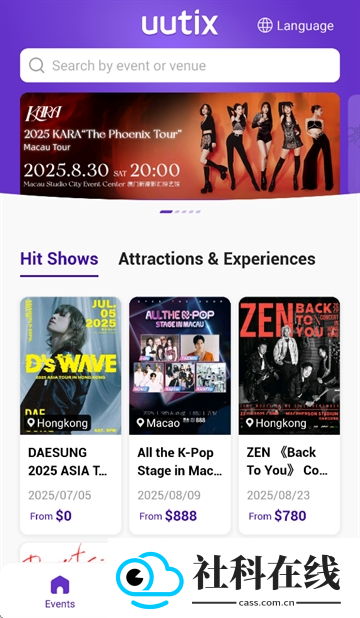Open the KARA Phoenix Tour banner

180,144
